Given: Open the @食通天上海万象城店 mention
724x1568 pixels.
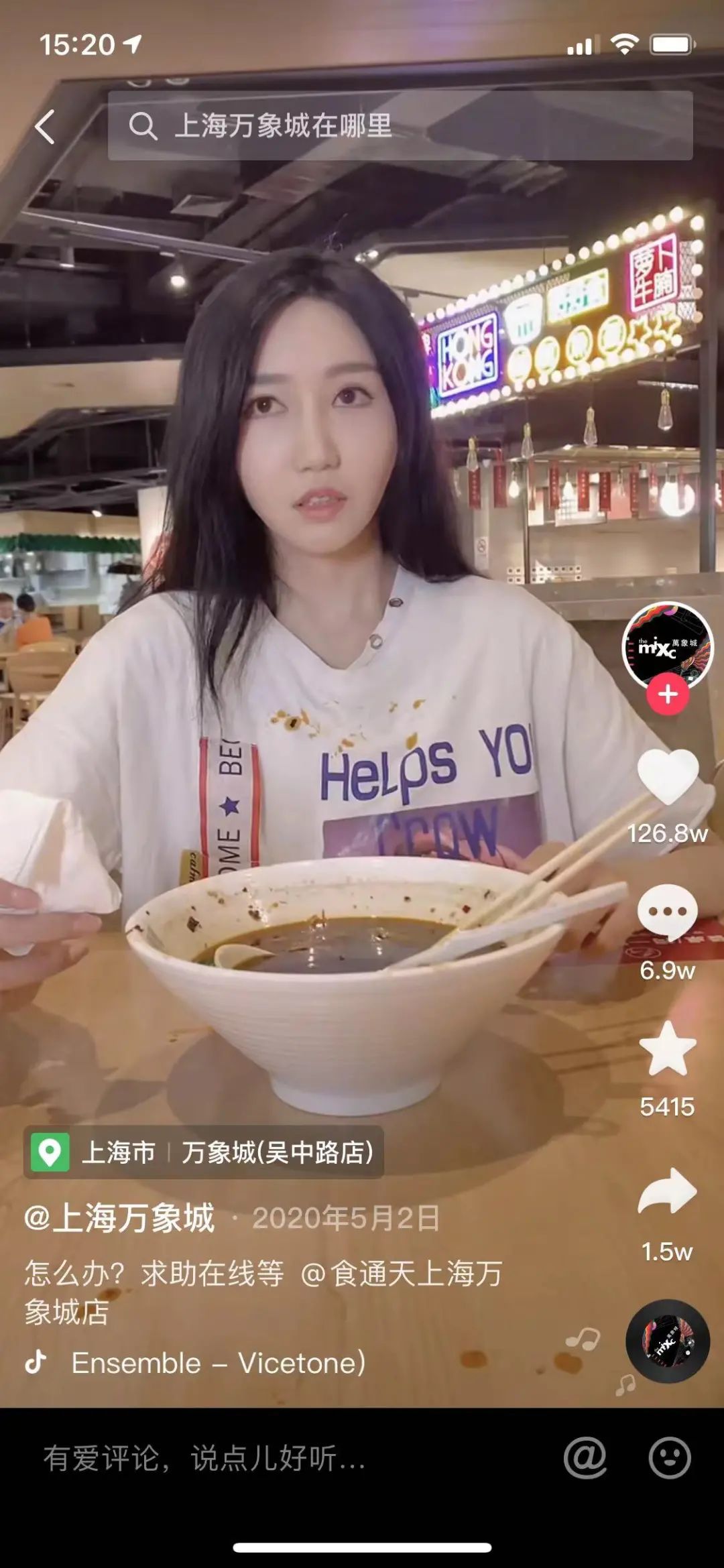Looking at the screenshot, I should [x=401, y=1274].
